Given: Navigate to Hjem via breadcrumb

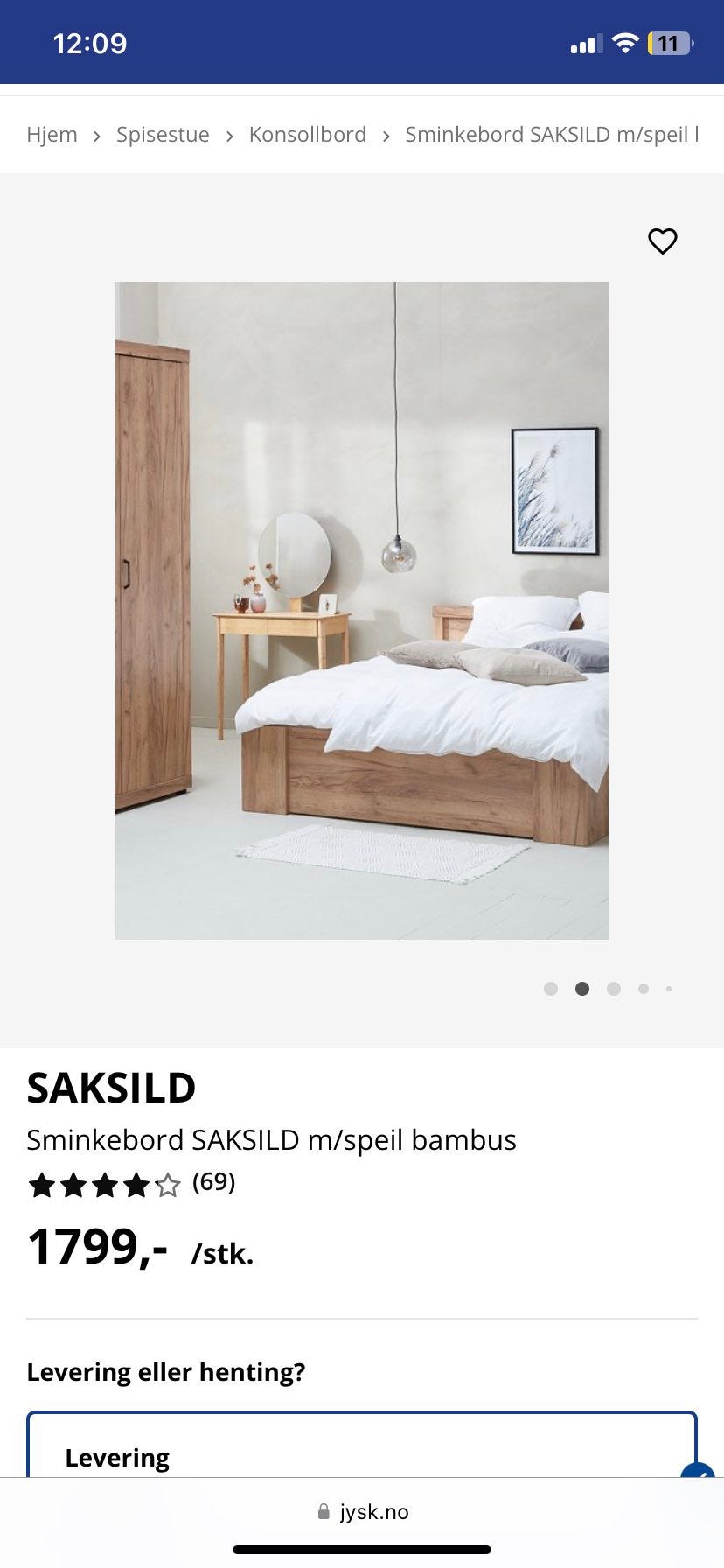Looking at the screenshot, I should coord(52,134).
